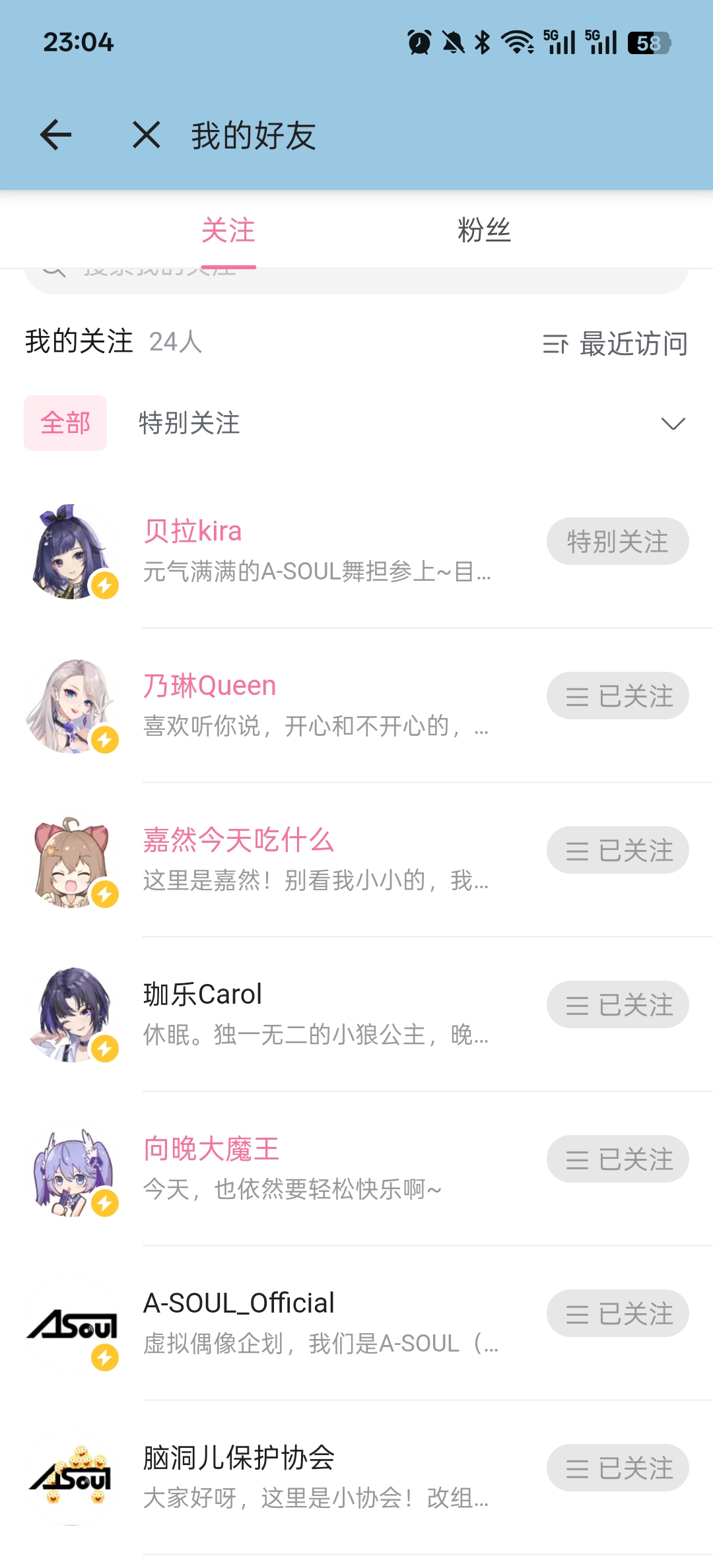
Task: Open A-SOUL_Official's profile
Action: (239, 1304)
